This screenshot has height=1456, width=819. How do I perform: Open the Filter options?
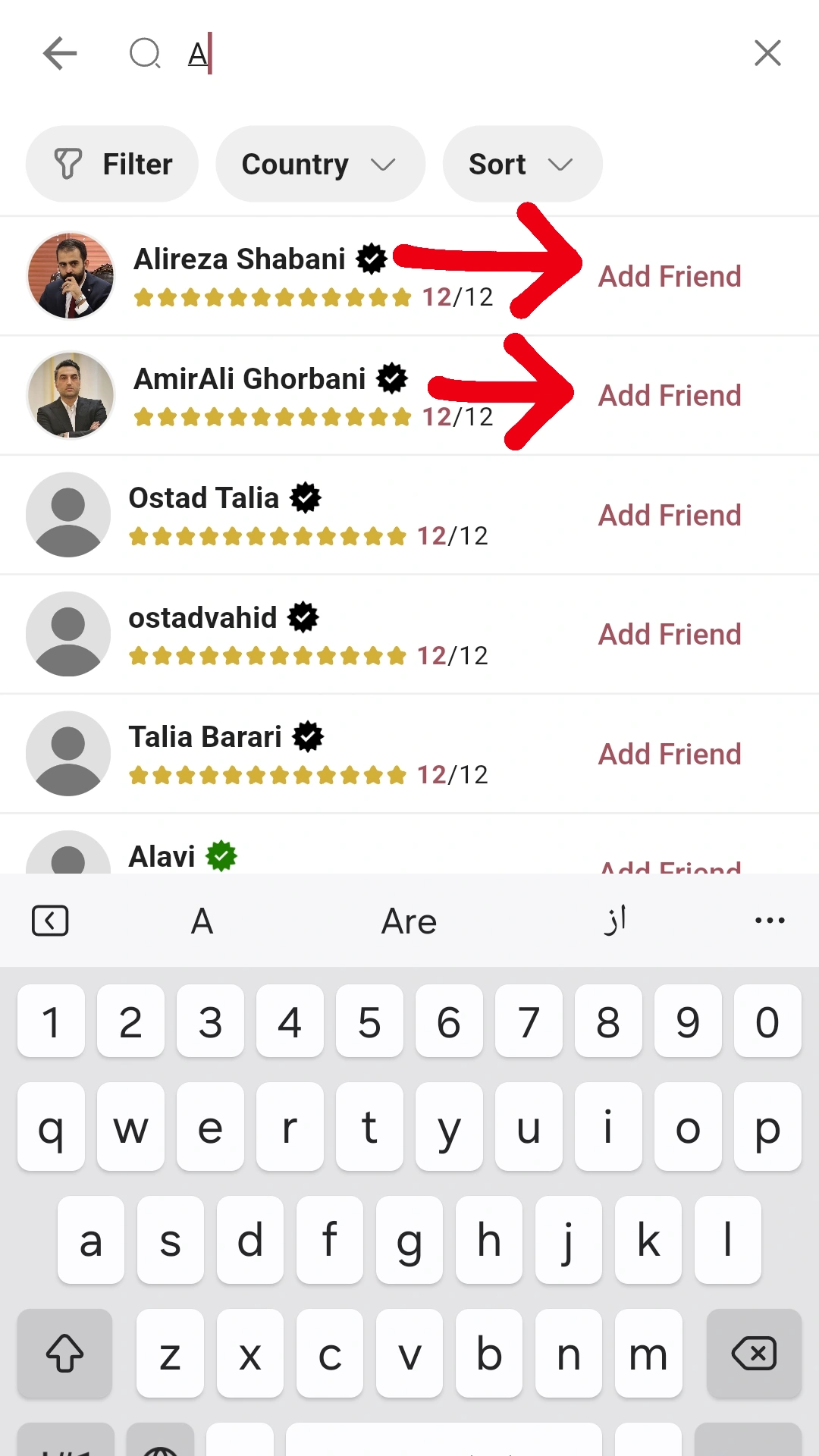coord(112,164)
